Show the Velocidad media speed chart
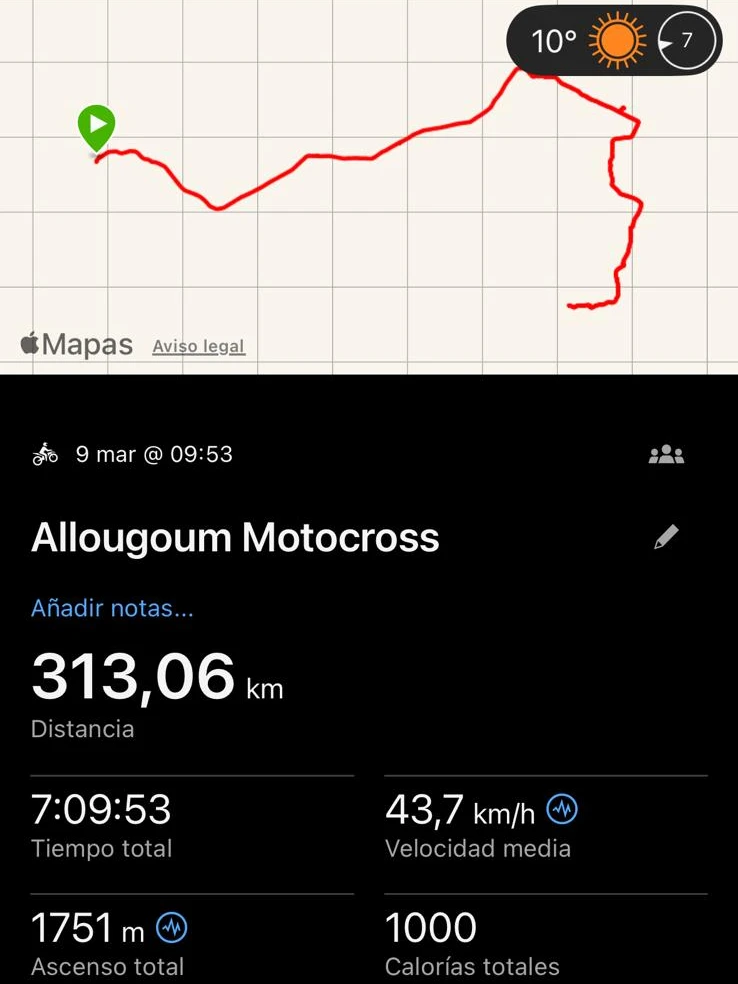Screen dimensions: 738x984 [x=562, y=810]
